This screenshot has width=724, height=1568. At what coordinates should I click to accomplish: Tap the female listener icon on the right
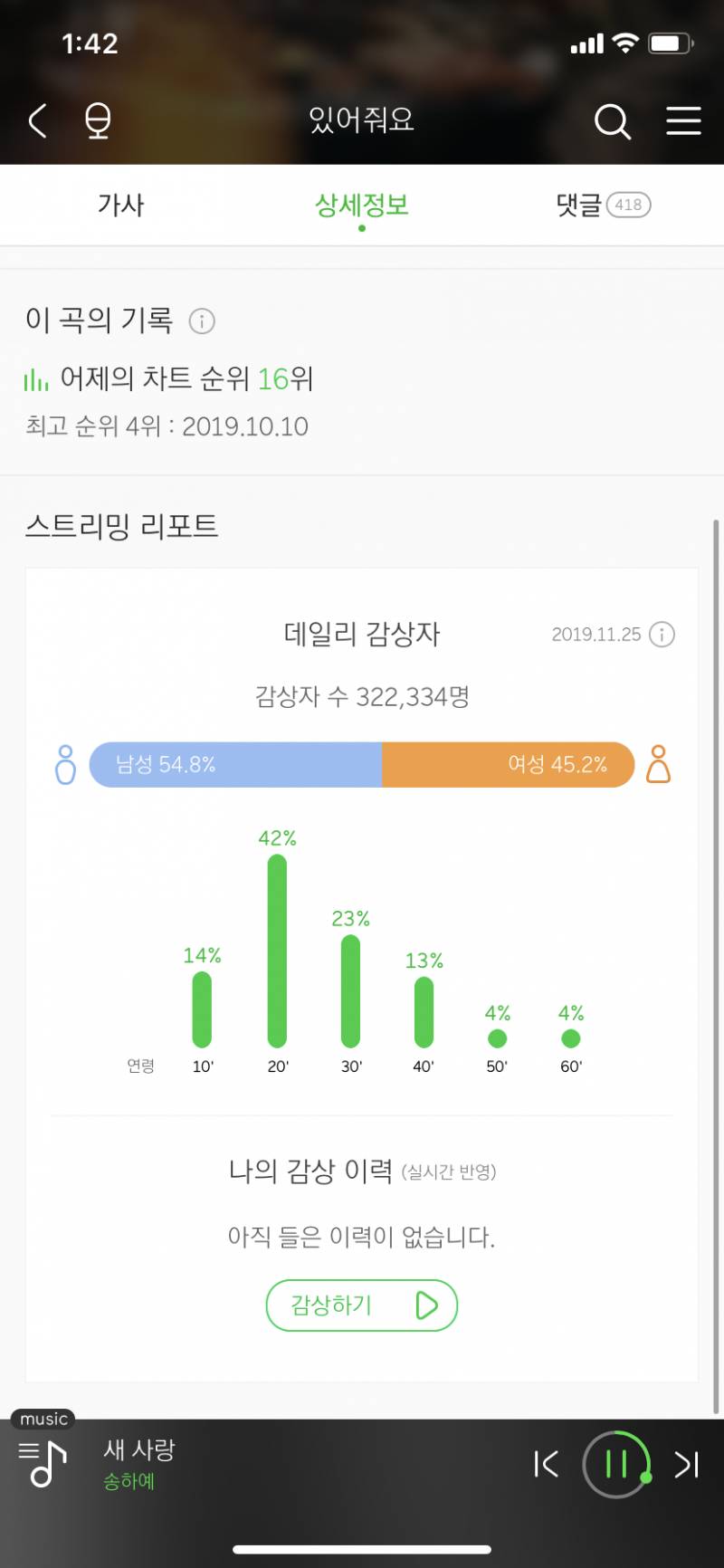659,764
